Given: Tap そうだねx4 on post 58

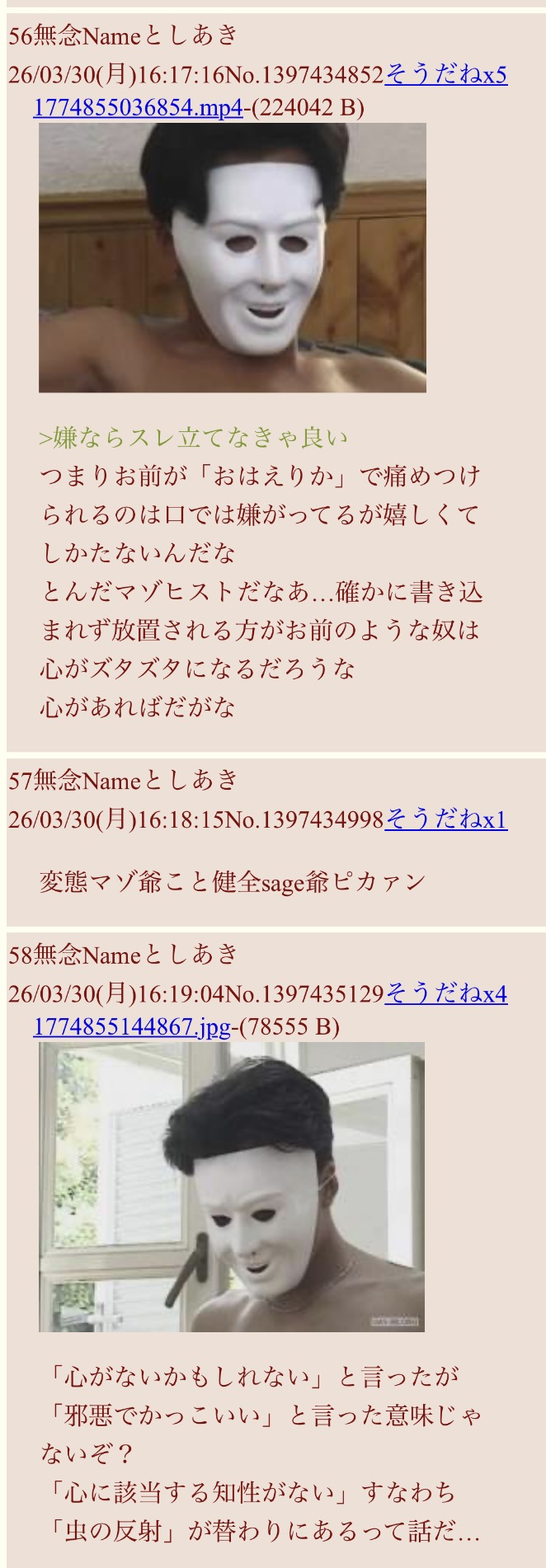Looking at the screenshot, I should (x=445, y=993).
